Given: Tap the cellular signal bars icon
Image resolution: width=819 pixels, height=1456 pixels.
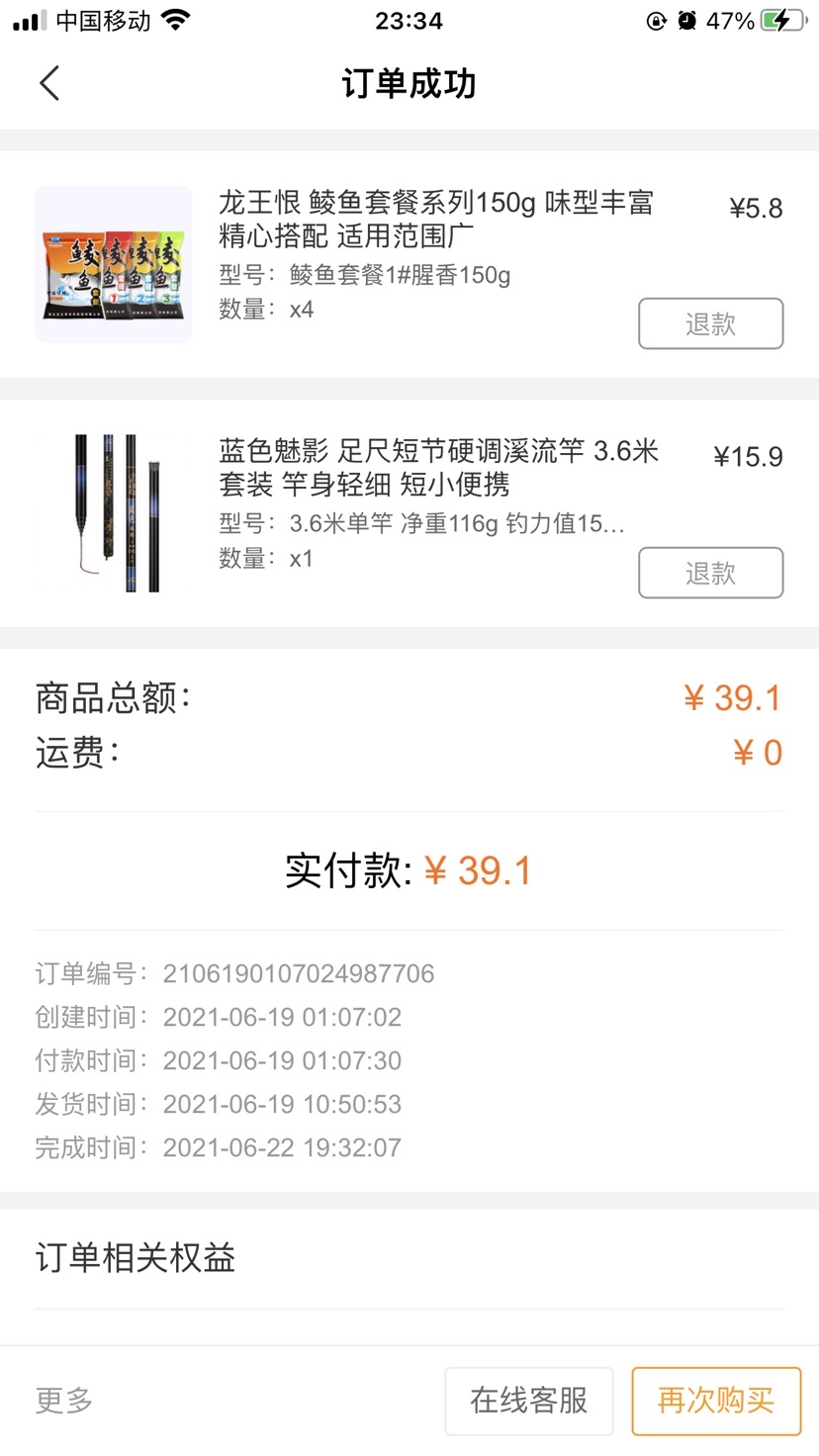Looking at the screenshot, I should [30, 18].
